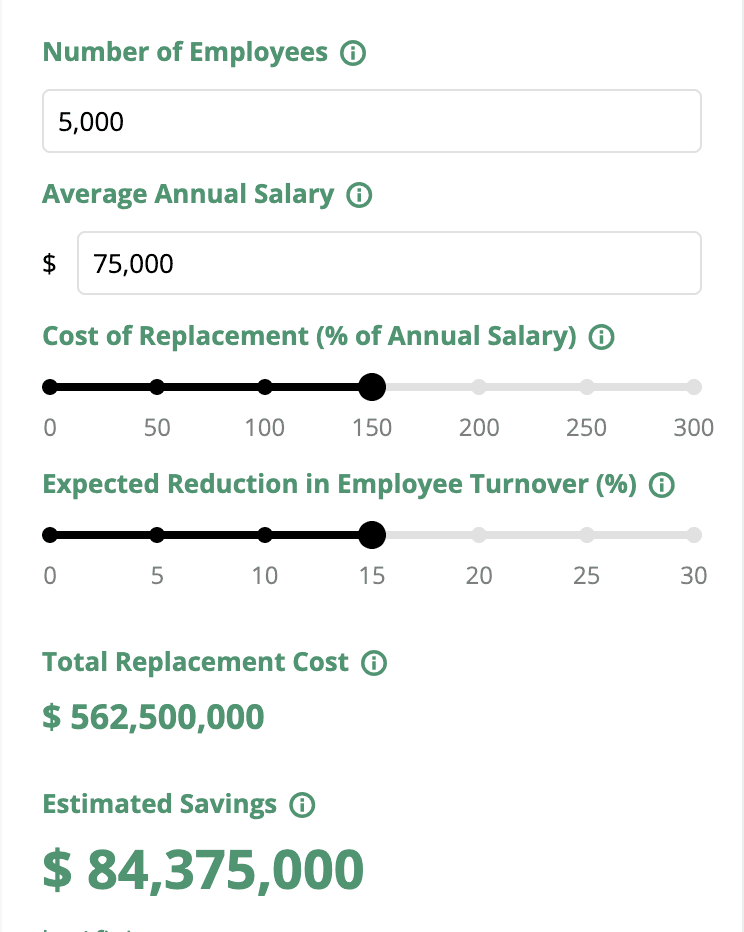Set Expected Reduction slider to 5

[x=157, y=535]
